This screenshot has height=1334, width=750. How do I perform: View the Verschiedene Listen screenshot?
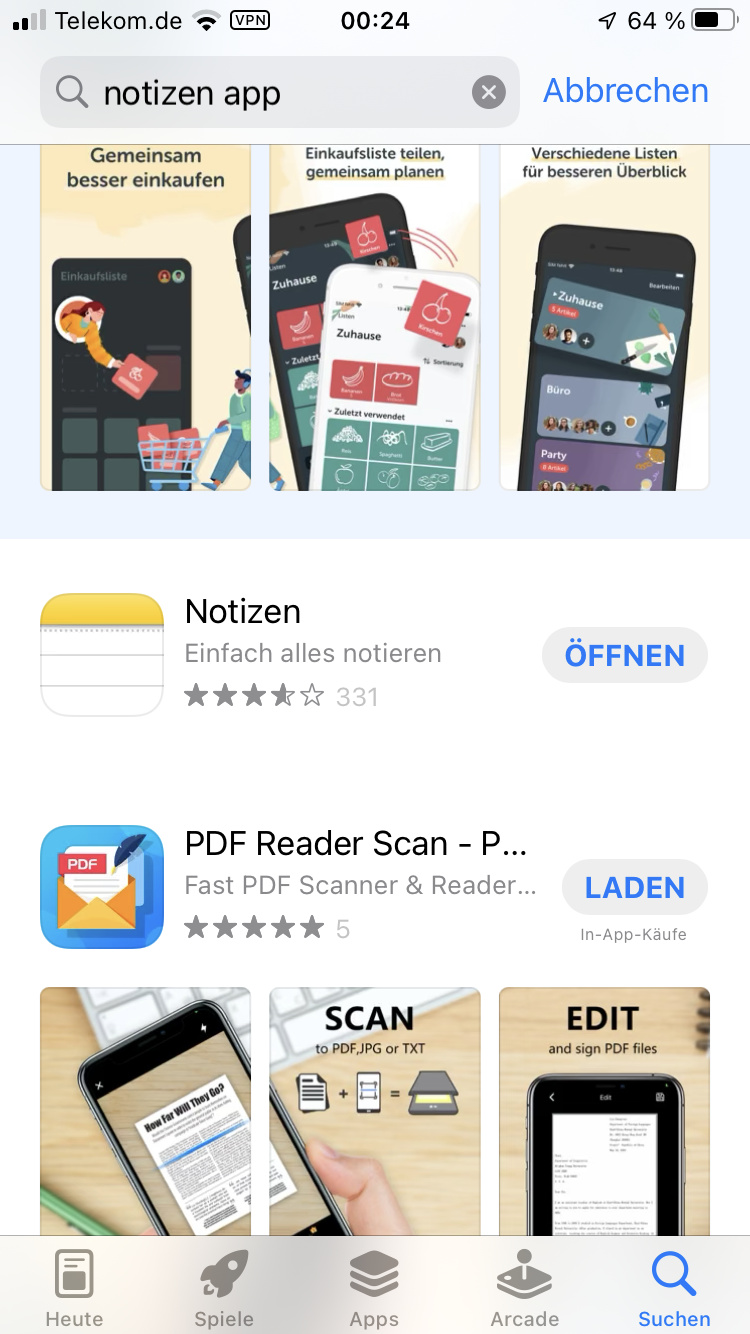[605, 317]
